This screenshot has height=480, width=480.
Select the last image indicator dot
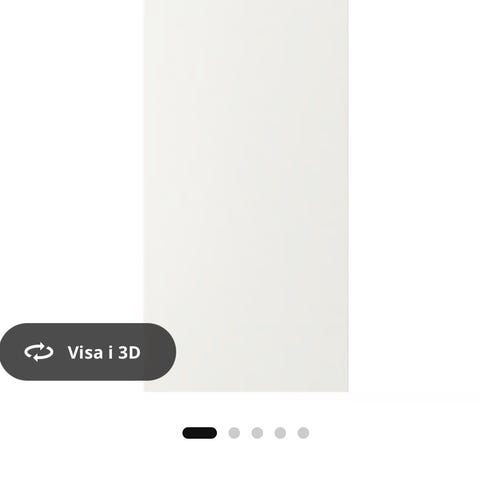click(x=303, y=433)
